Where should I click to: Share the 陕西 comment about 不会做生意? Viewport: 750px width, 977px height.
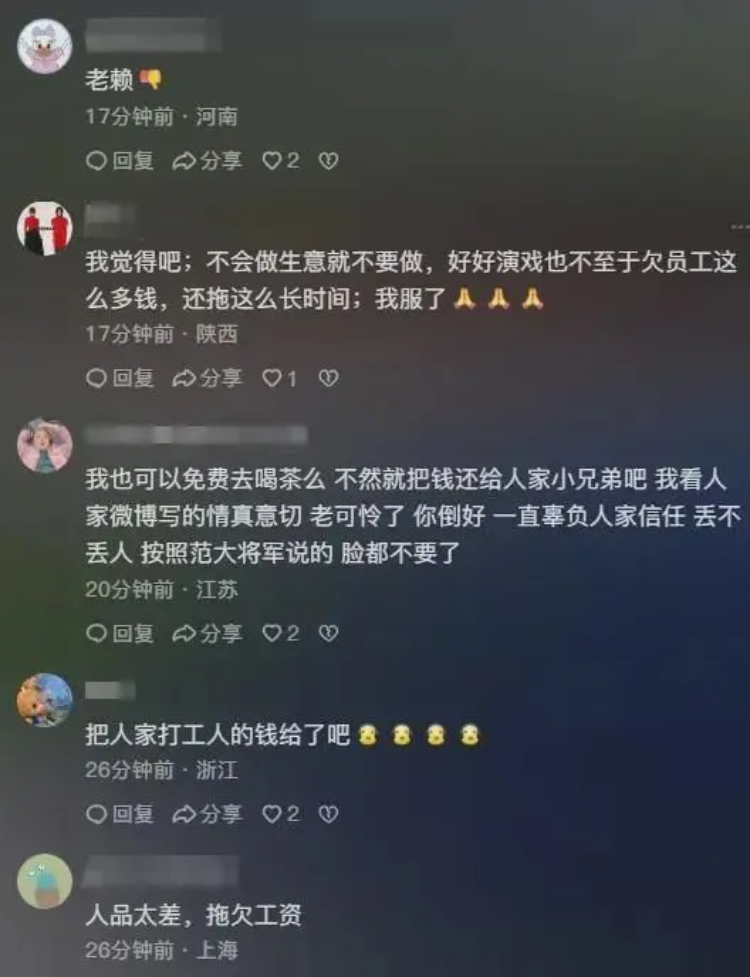point(208,378)
